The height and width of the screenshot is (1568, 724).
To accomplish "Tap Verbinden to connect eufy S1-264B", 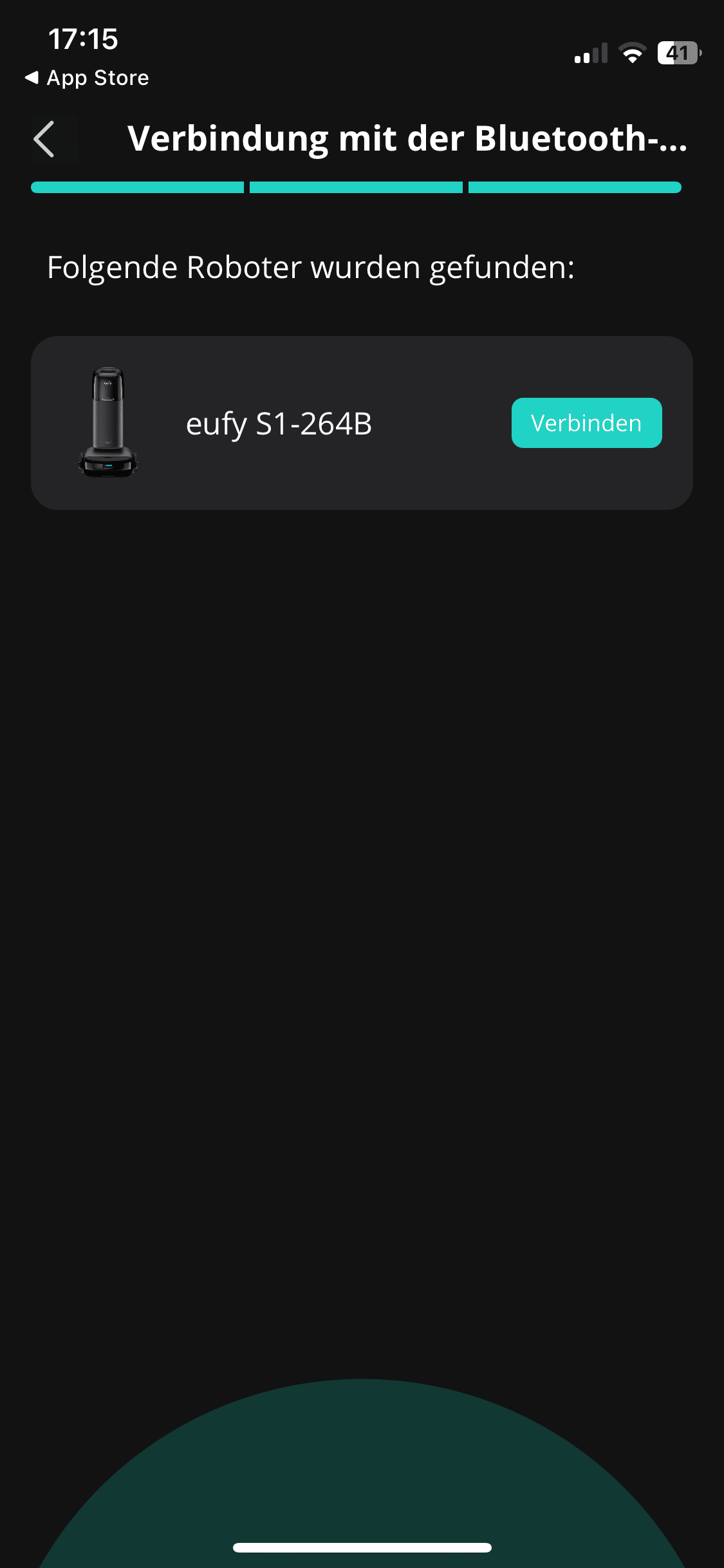I will coord(586,423).
